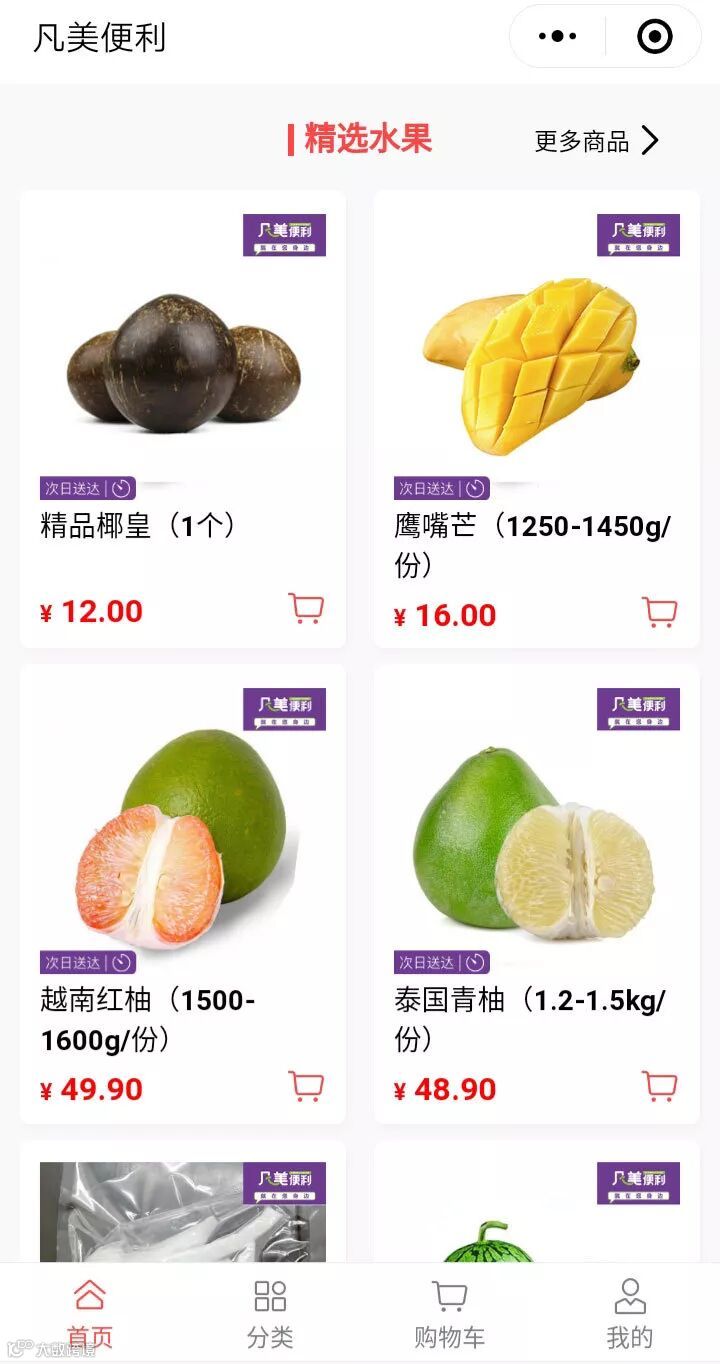Add 越南红柚 to the cart
Viewport: 720px width, 1364px height.
point(306,1086)
